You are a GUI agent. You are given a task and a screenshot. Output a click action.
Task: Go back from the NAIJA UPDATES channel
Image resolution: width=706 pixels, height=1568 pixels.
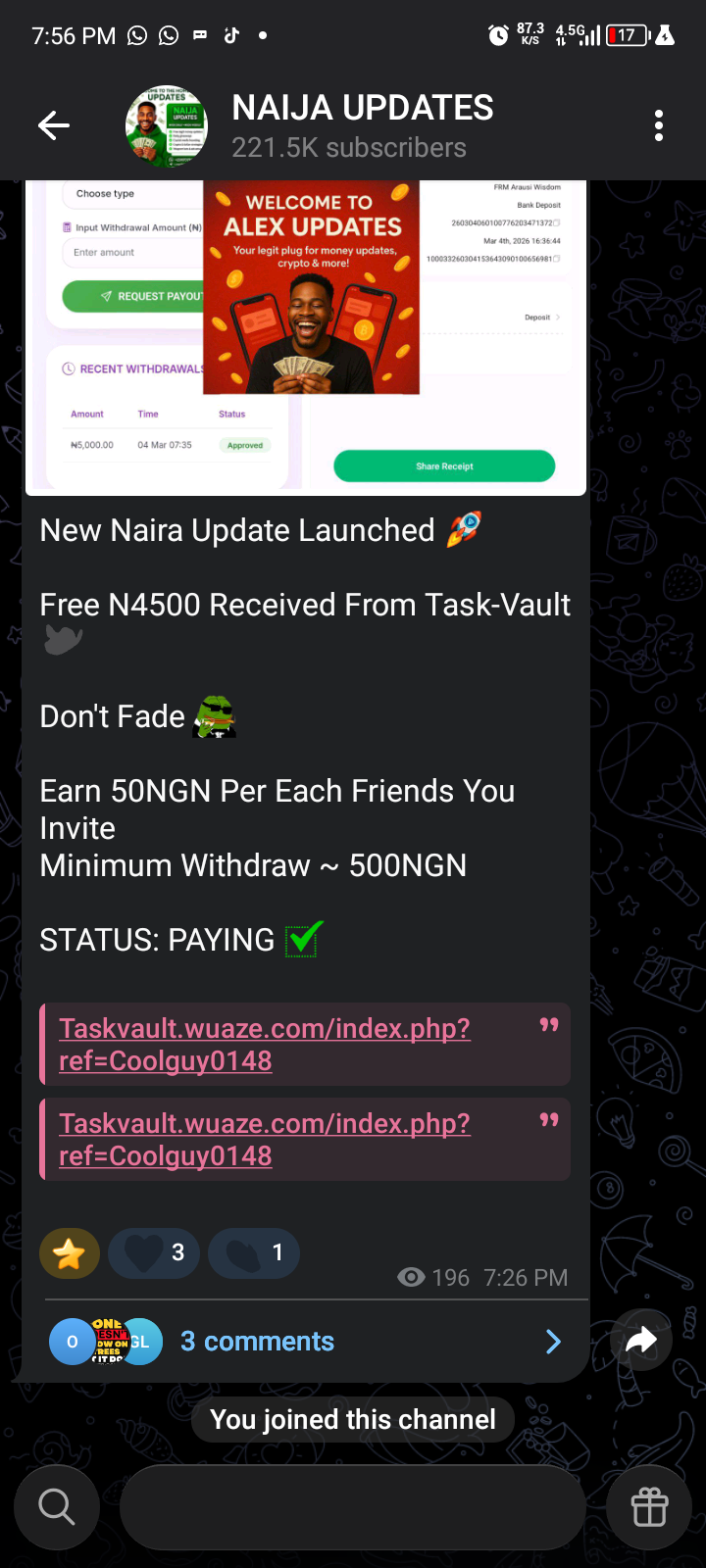click(x=54, y=125)
